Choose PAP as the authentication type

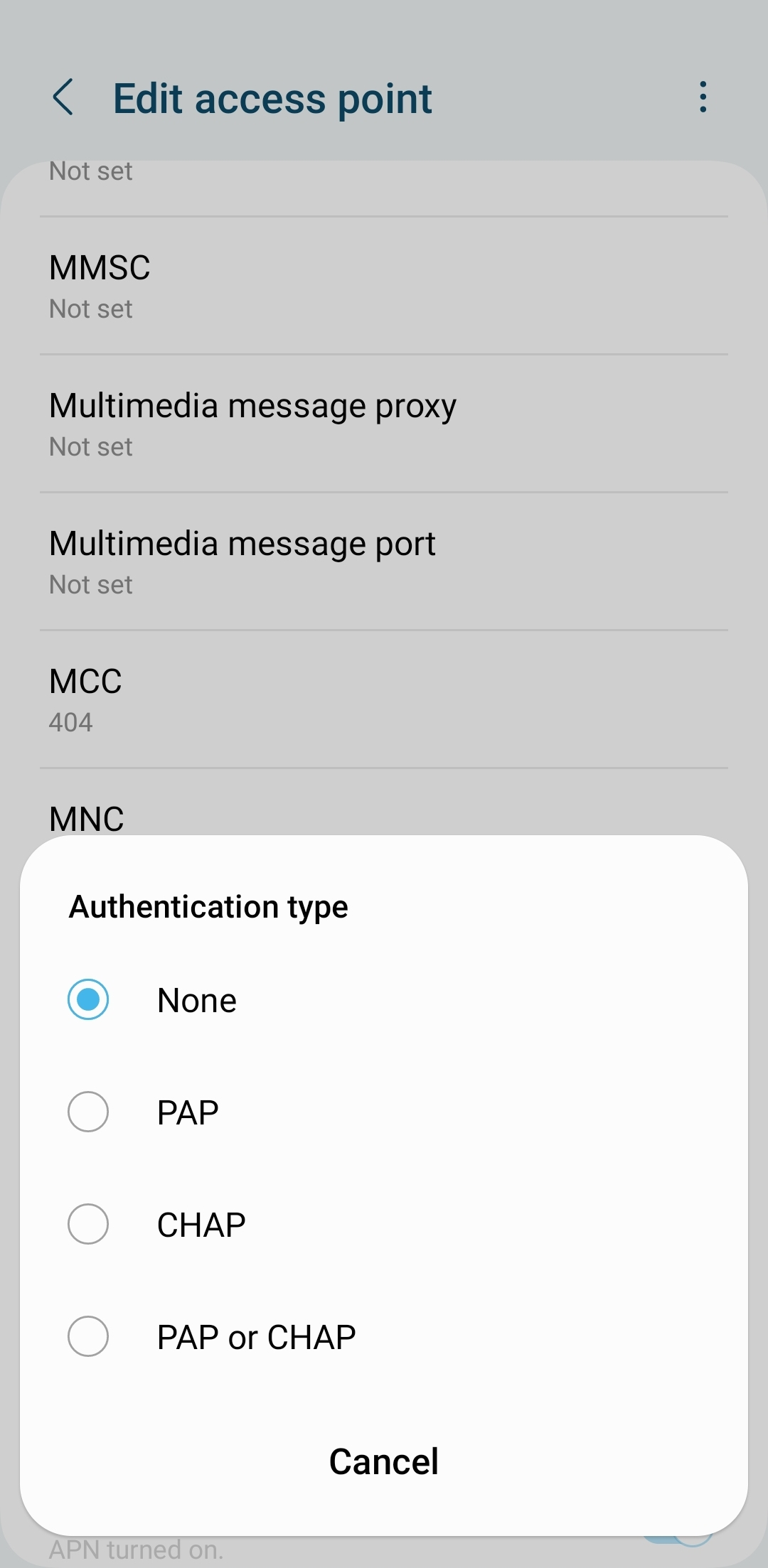click(x=88, y=1112)
